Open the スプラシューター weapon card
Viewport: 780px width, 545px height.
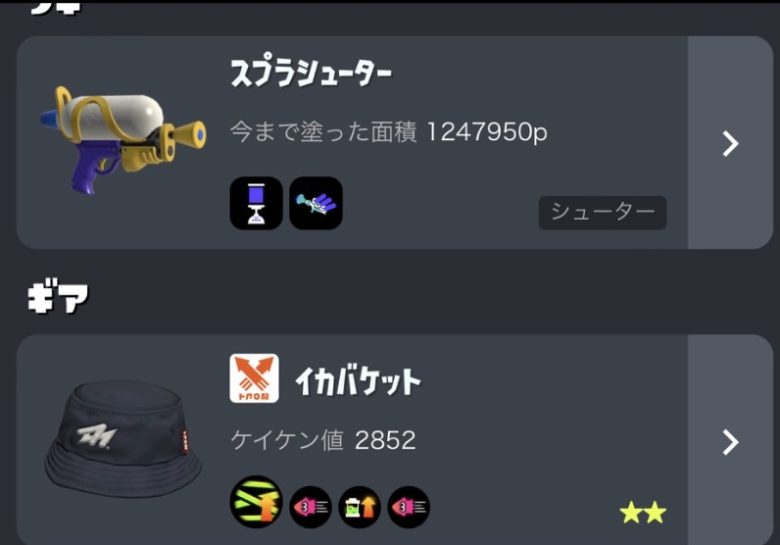click(x=352, y=143)
